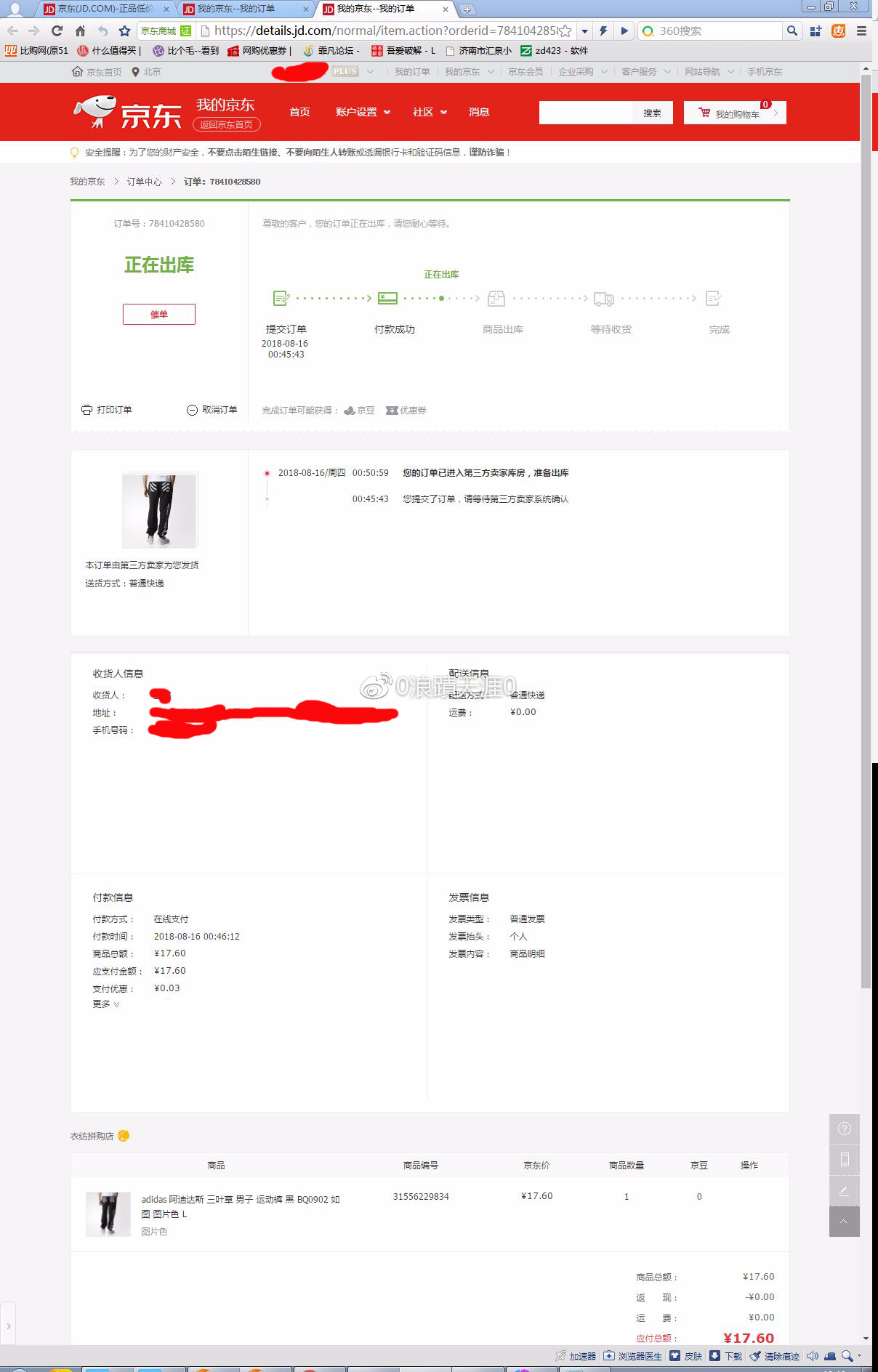Viewport: 878px width, 1372px height.
Task: Tap the 催单 button to expedite the order
Action: (158, 315)
